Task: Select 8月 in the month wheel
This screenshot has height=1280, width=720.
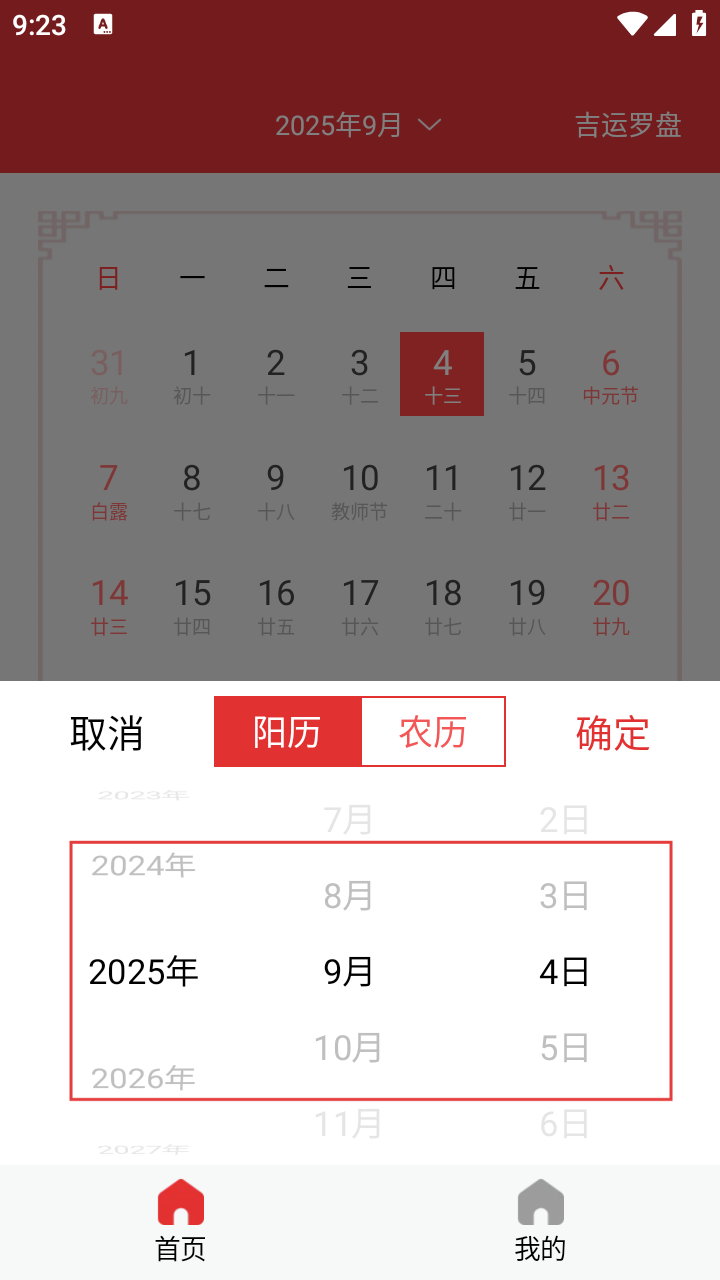Action: [348, 896]
